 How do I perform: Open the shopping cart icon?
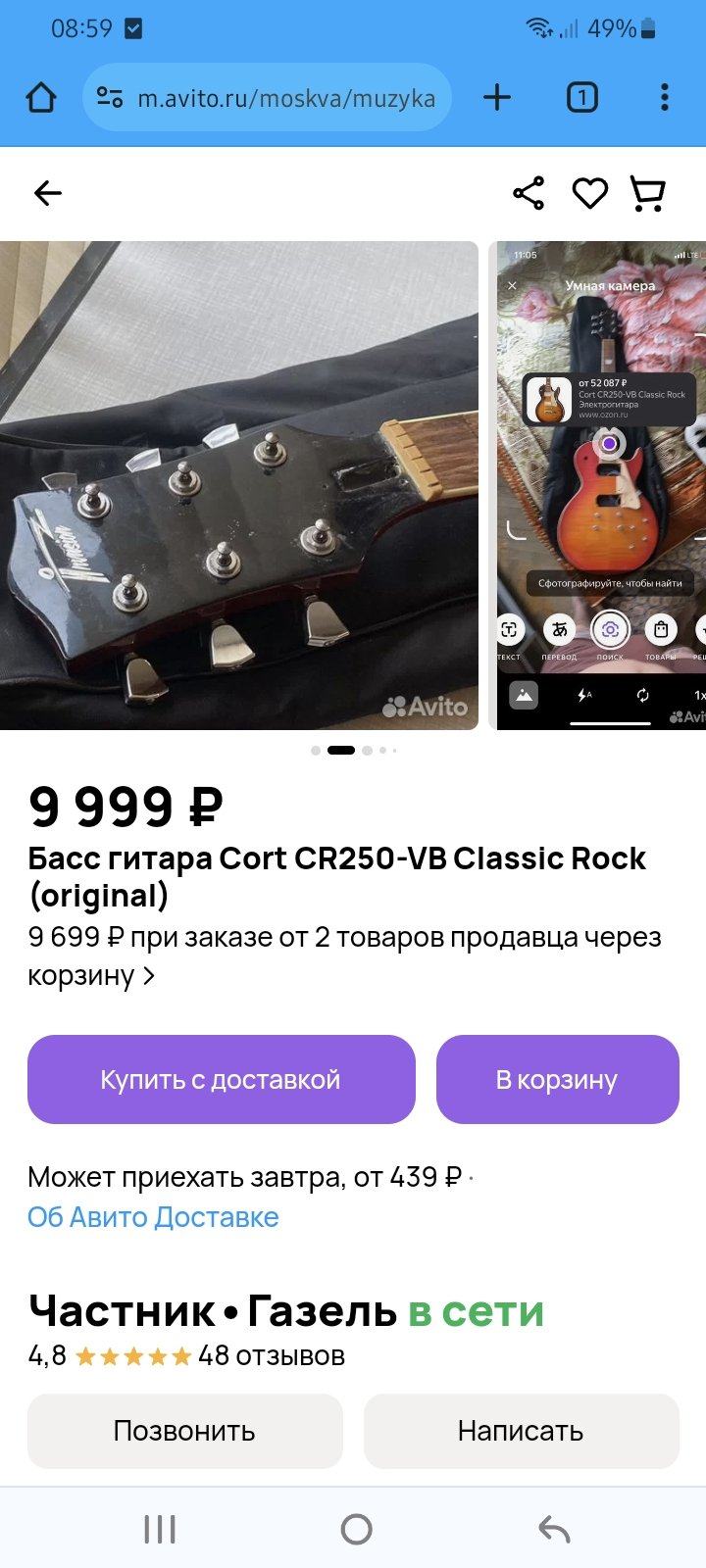click(x=647, y=193)
